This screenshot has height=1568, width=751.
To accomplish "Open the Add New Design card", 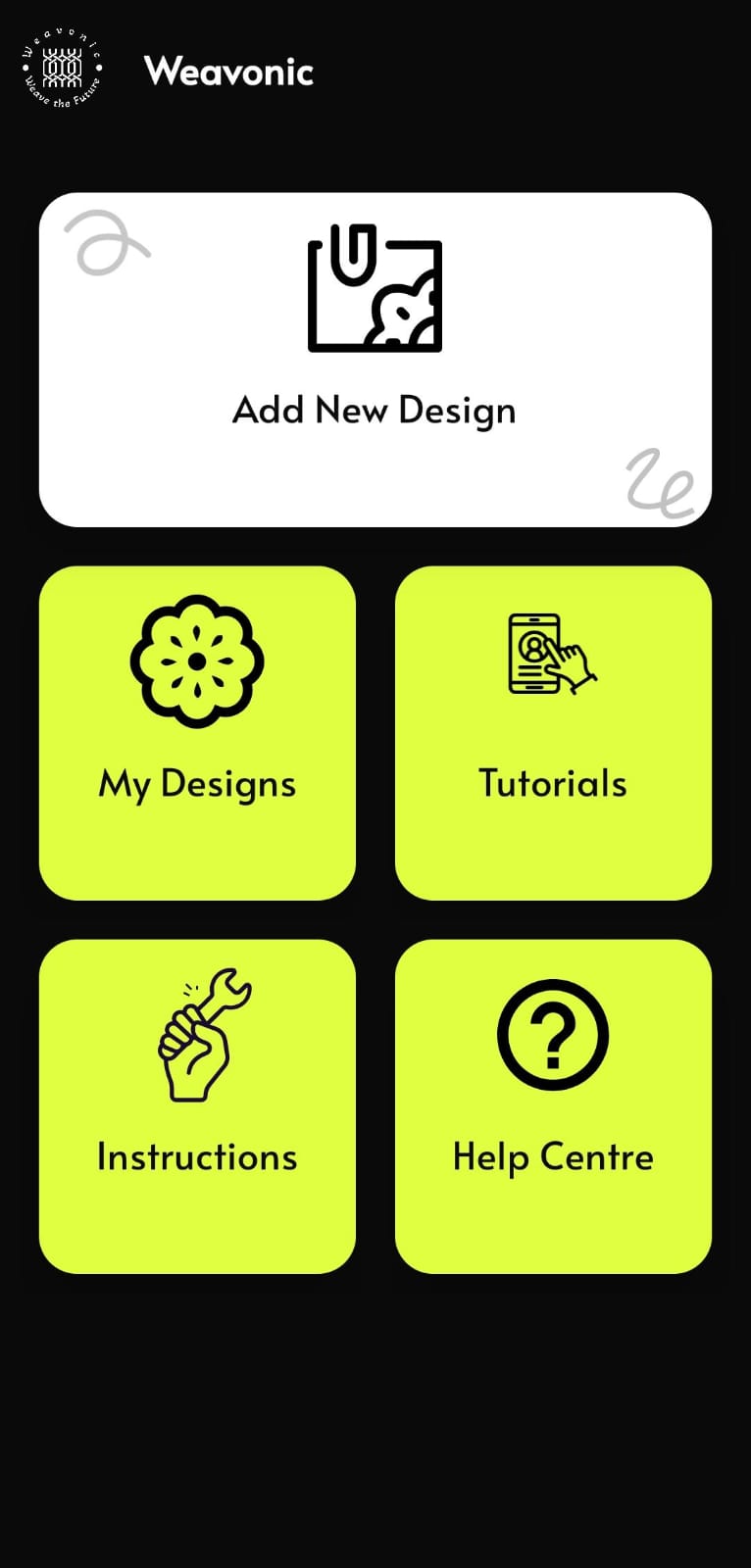I will [x=375, y=360].
